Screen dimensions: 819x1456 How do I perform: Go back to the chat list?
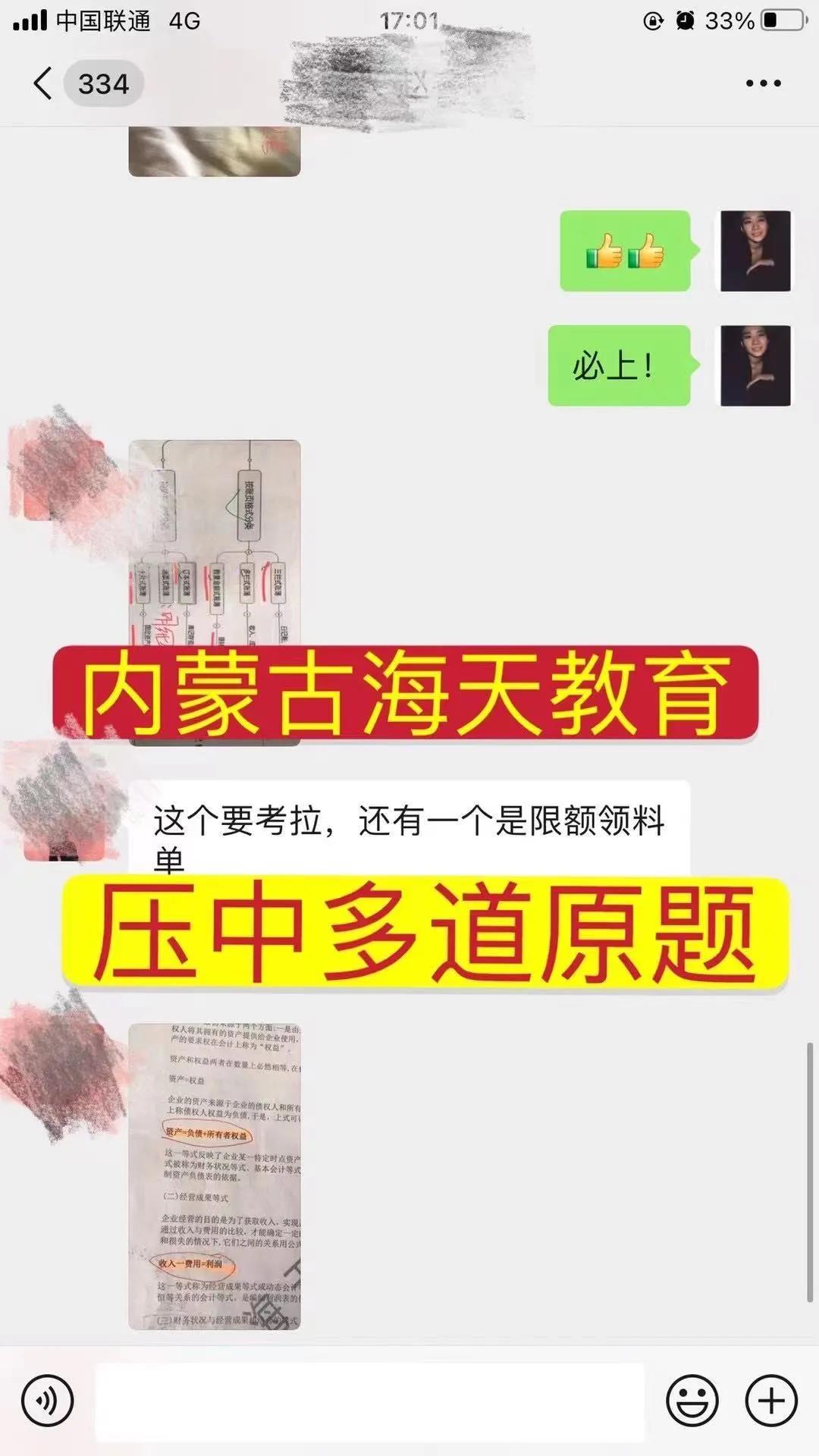coord(44,83)
